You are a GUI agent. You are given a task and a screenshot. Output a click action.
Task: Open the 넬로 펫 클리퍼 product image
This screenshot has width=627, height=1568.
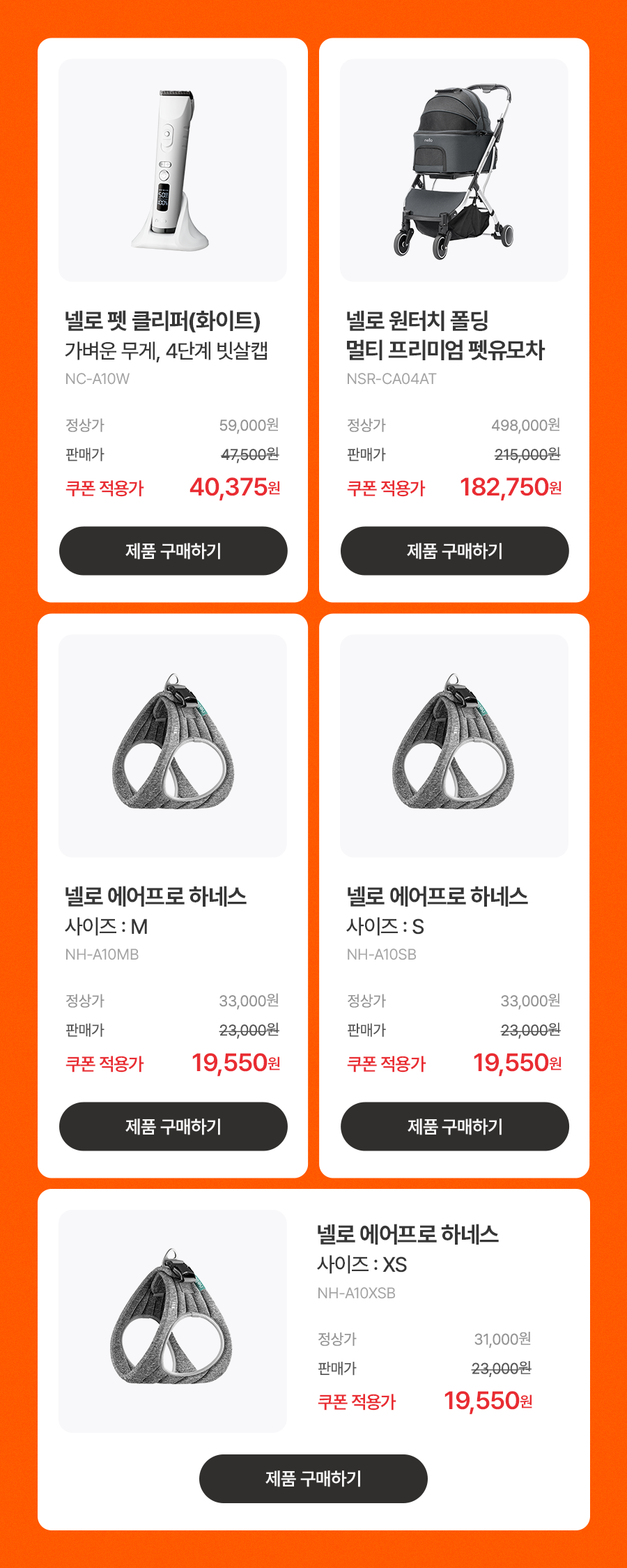[x=173, y=171]
